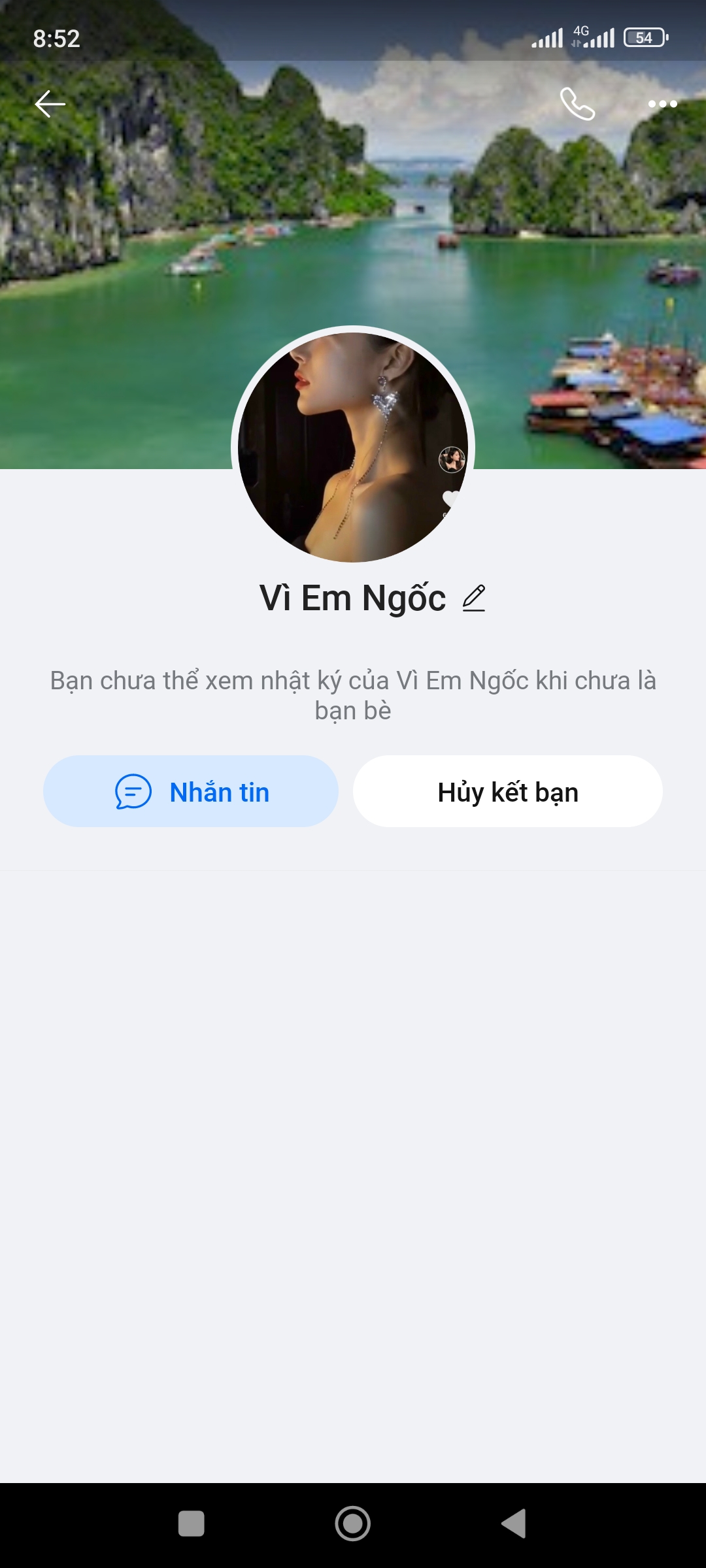Call Vì Em Ngốc with phone icon
Screen dimensions: 706x1568
577,104
